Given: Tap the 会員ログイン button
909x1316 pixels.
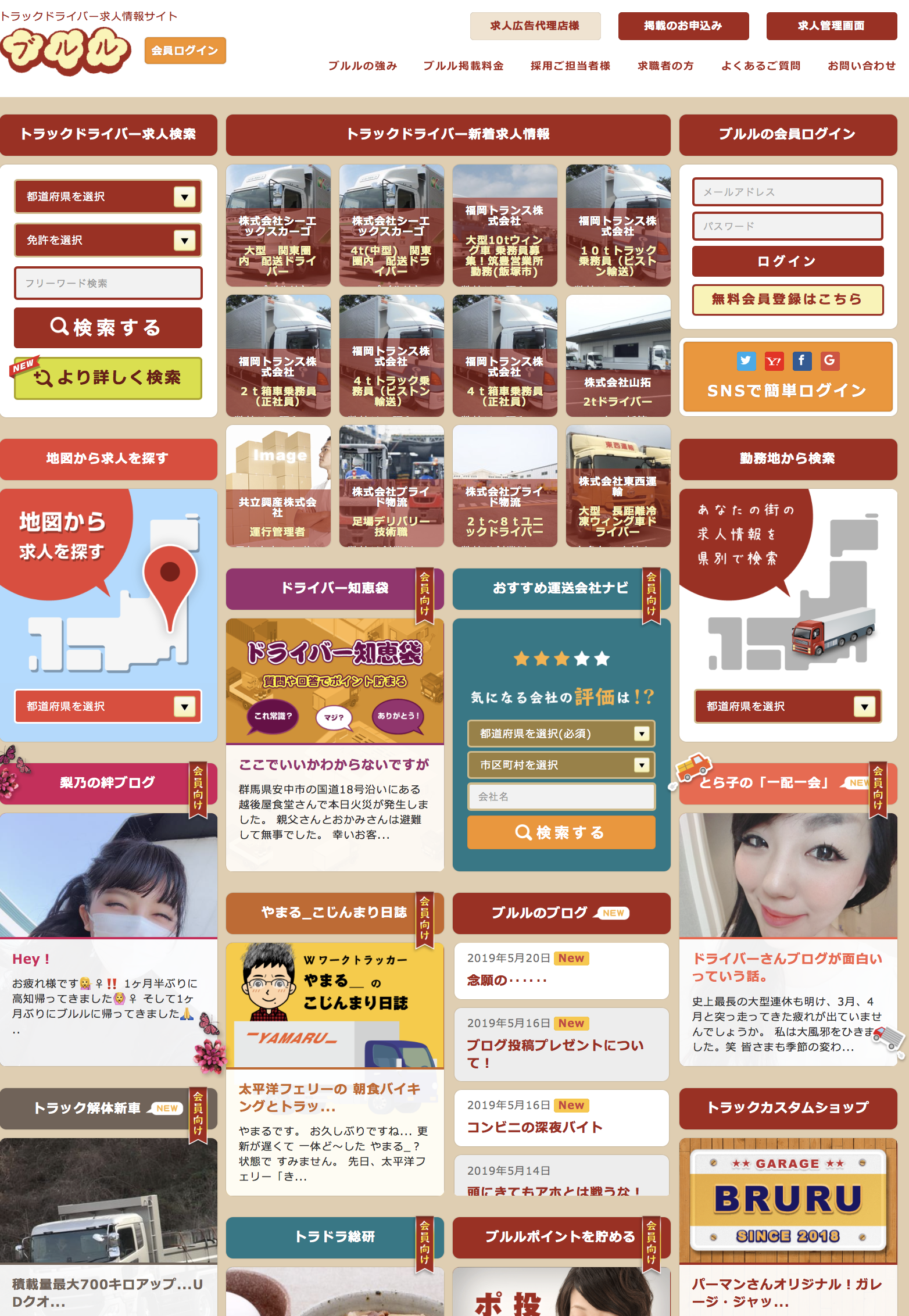Looking at the screenshot, I should point(185,51).
